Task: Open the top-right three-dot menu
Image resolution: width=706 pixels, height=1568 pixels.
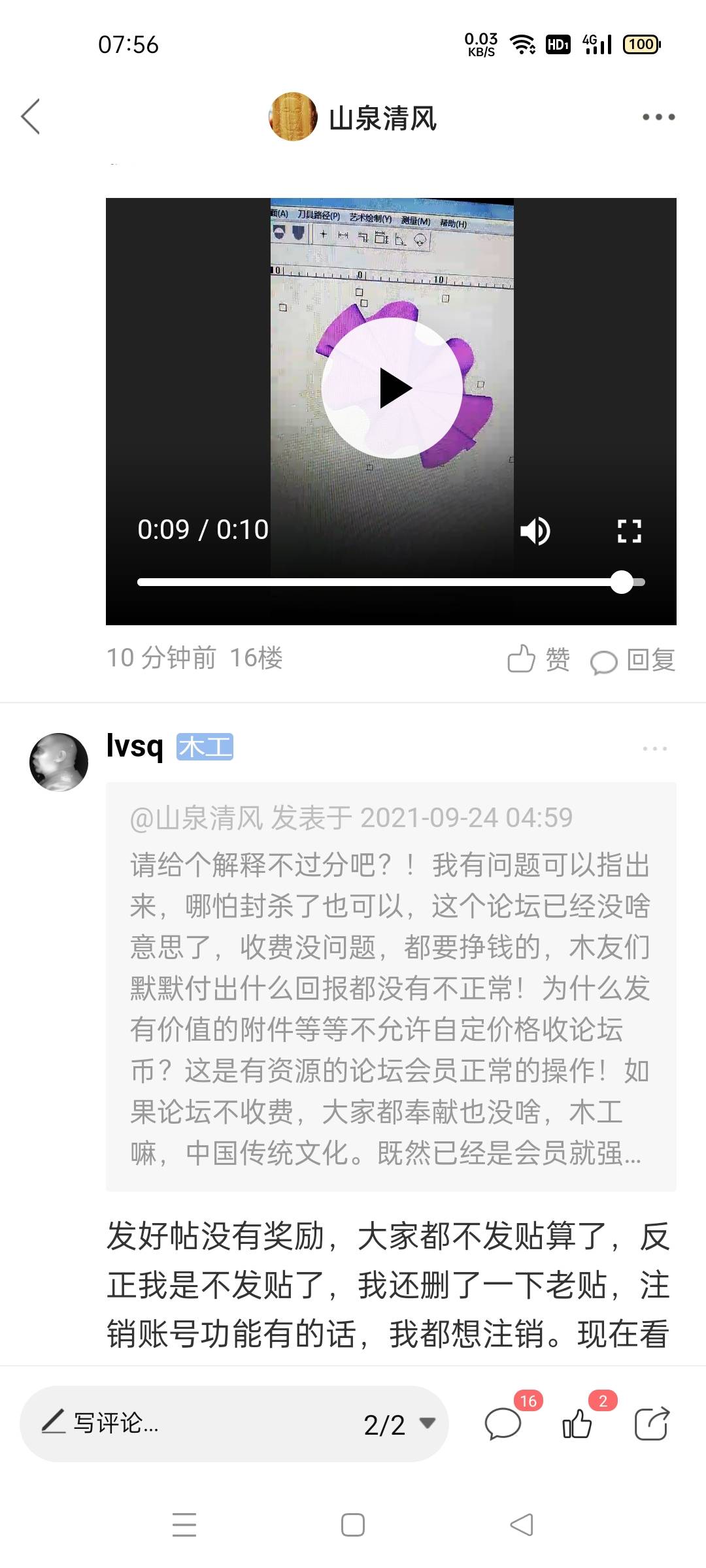Action: click(x=658, y=117)
